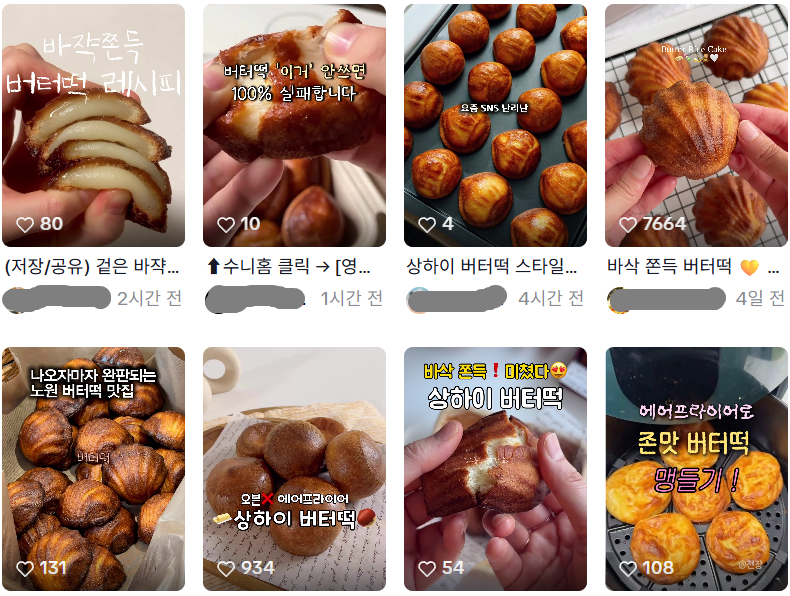Viewport: 790px width, 596px height.
Task: Open the profile that posted 2시간 전
Action: pos(57,298)
